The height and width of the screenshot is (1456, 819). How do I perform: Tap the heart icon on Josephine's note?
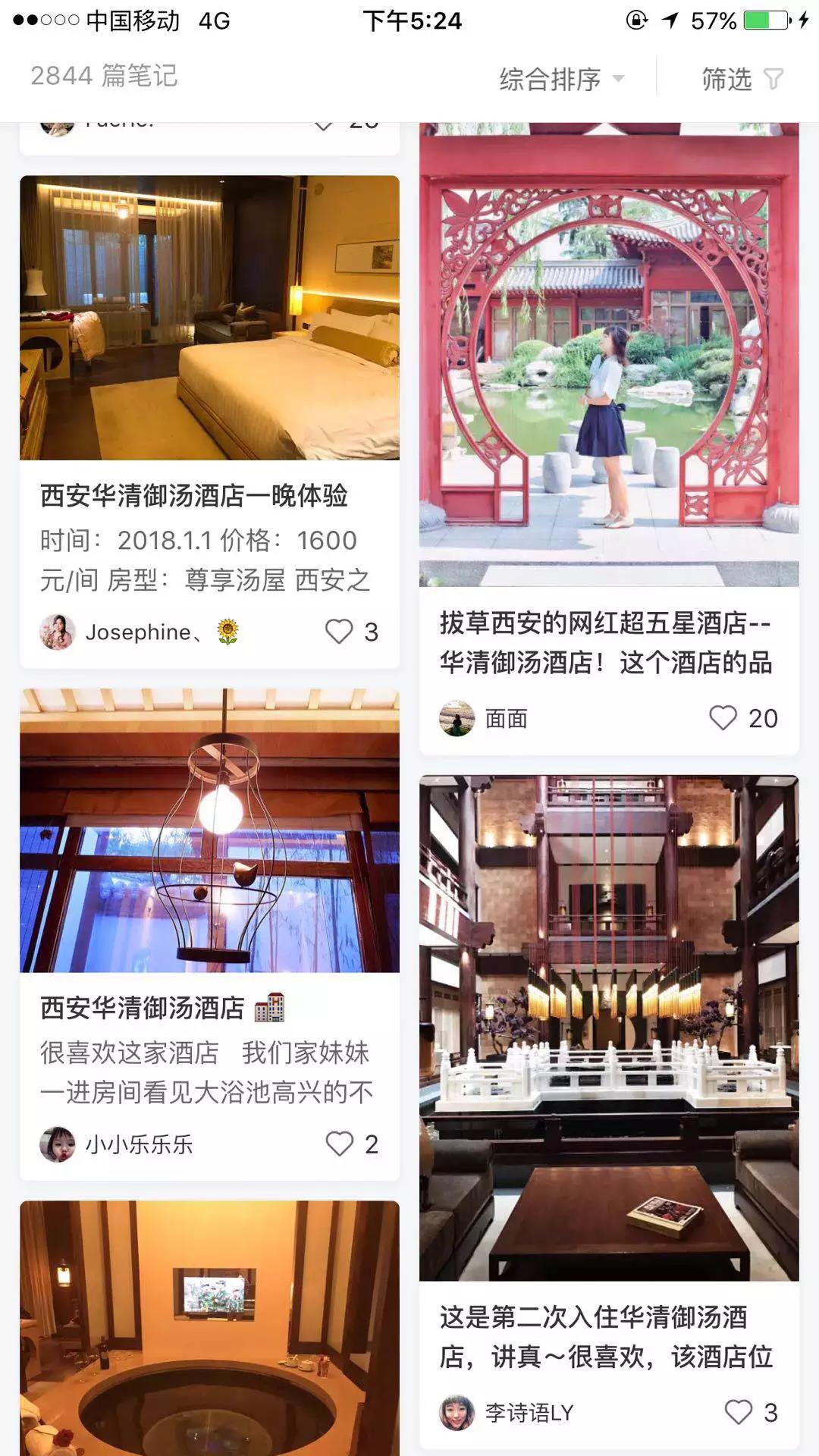(x=339, y=631)
